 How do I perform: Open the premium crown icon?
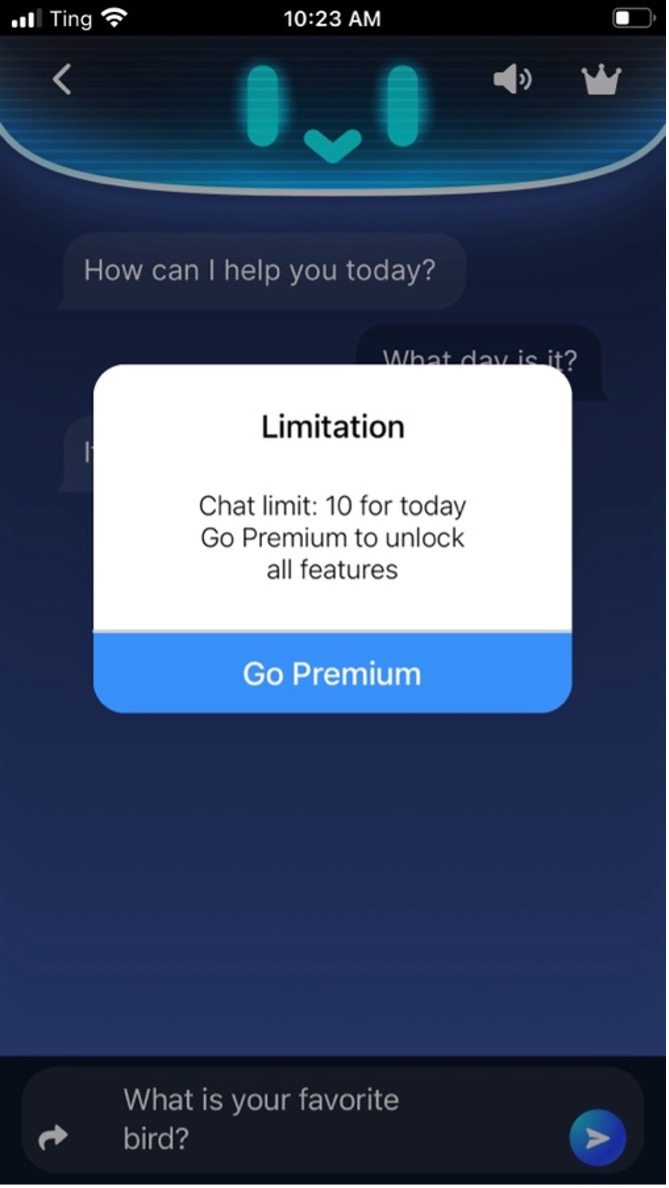tap(601, 80)
